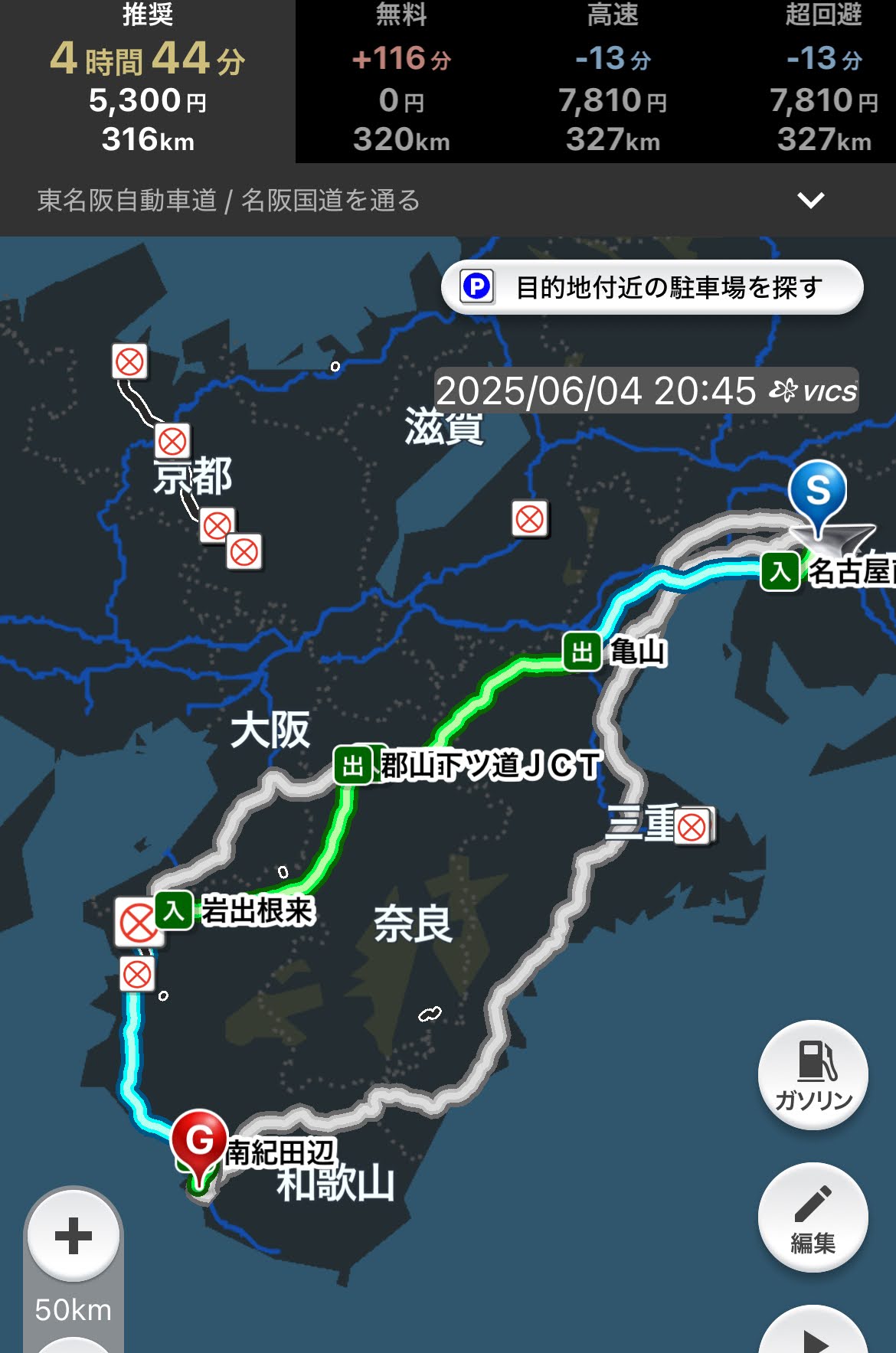
Task: Tap the 亀山 exit marker
Action: tap(582, 652)
